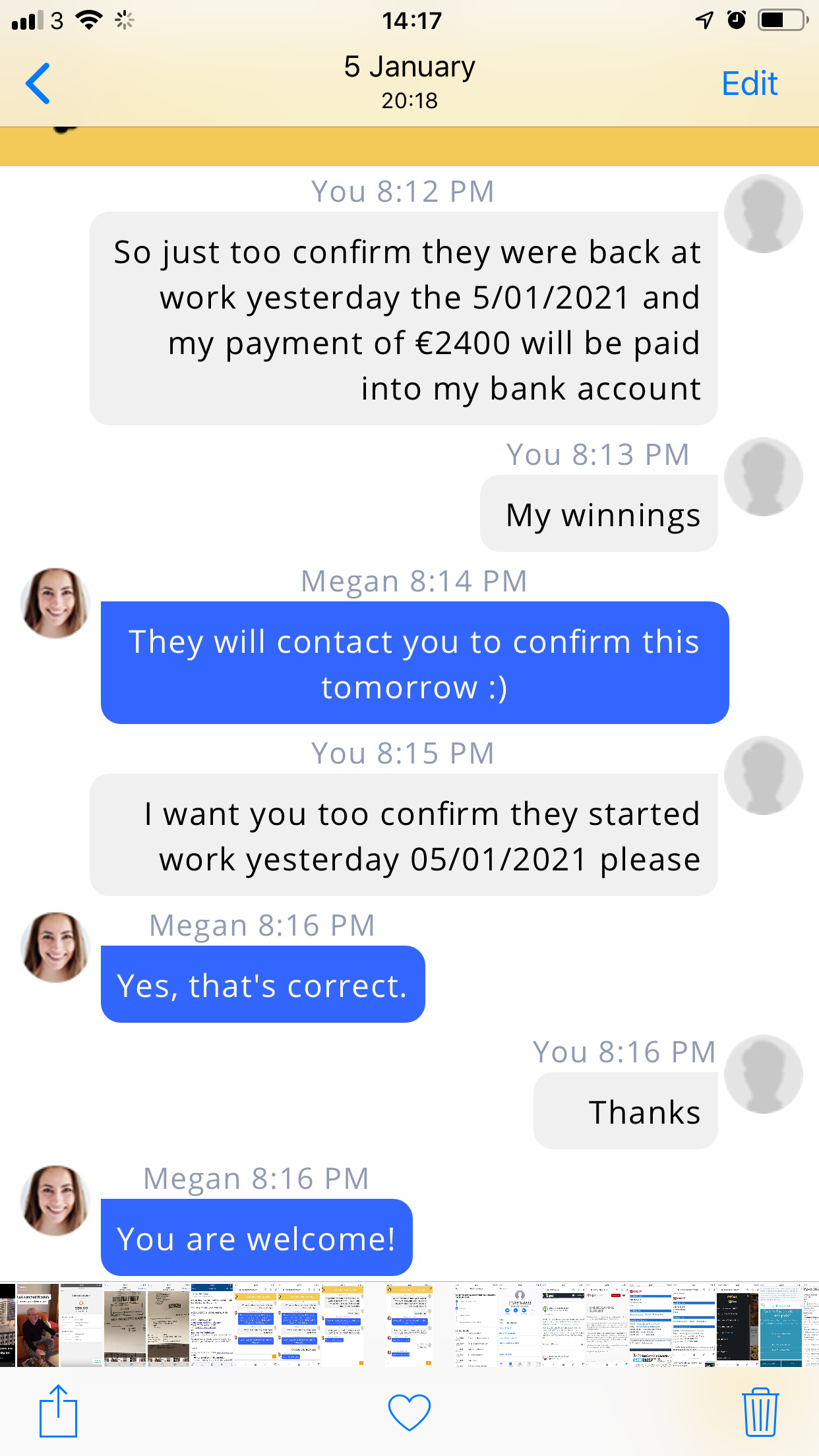Screen dimensions: 819x1456
Task: Open the thumbnail of the seated man
Action: pos(38,1325)
